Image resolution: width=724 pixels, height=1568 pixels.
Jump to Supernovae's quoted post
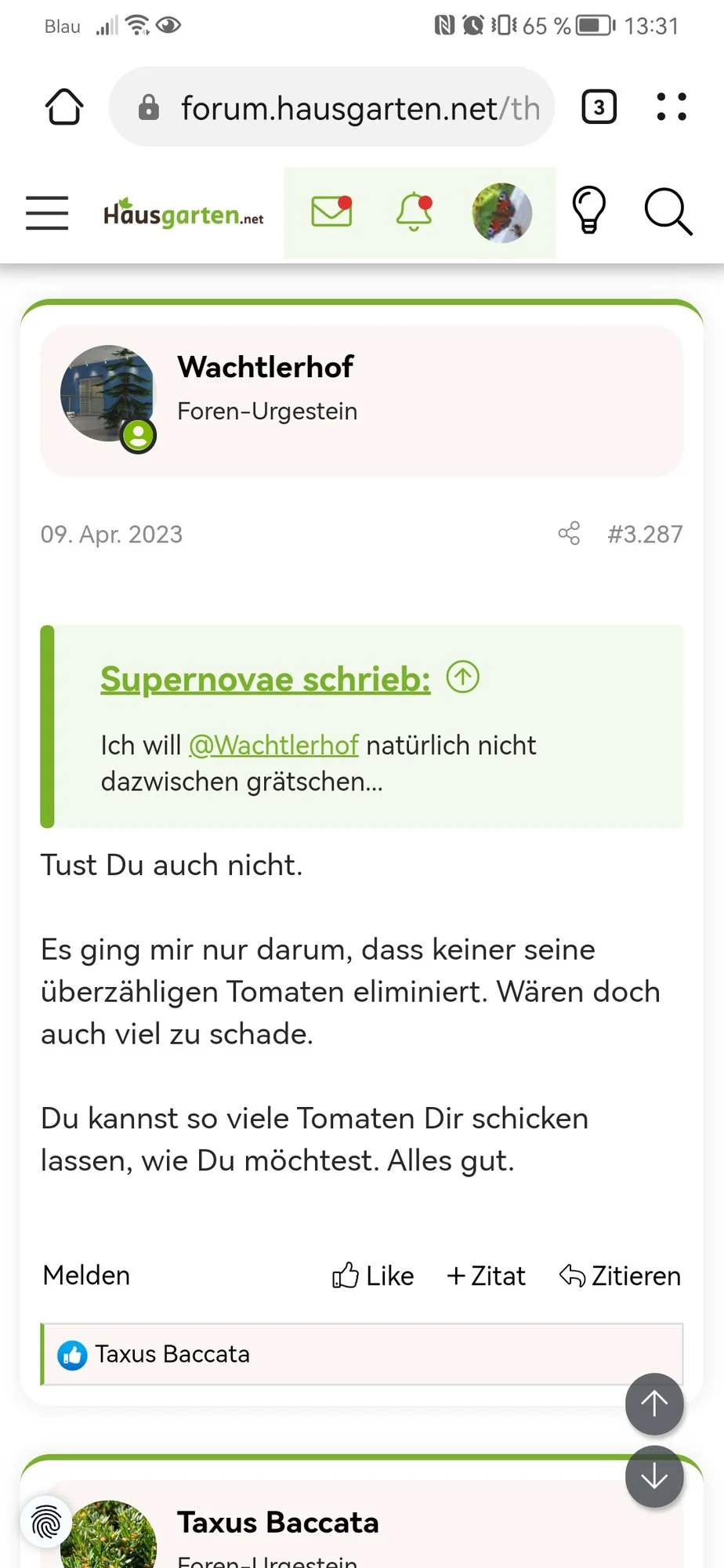point(463,677)
